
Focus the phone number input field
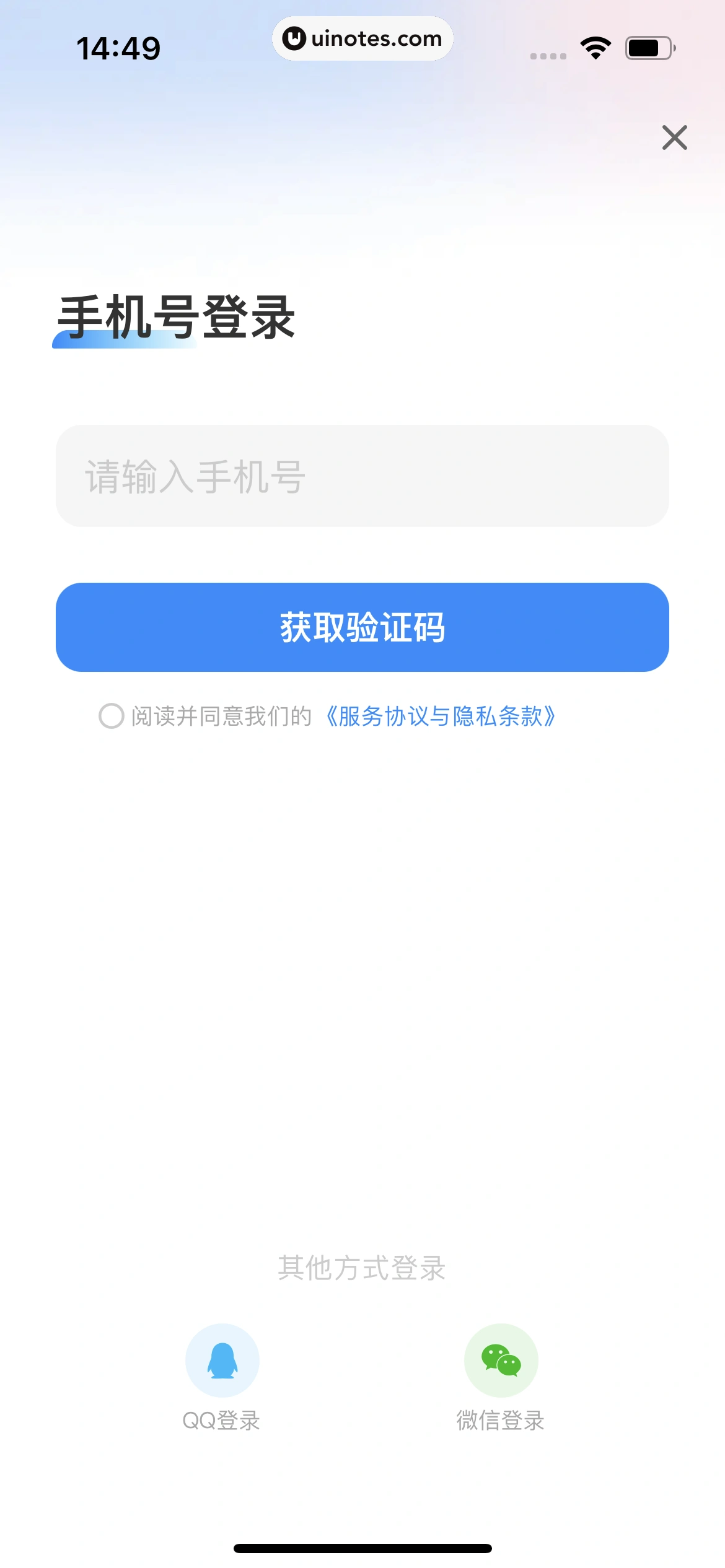pos(362,476)
